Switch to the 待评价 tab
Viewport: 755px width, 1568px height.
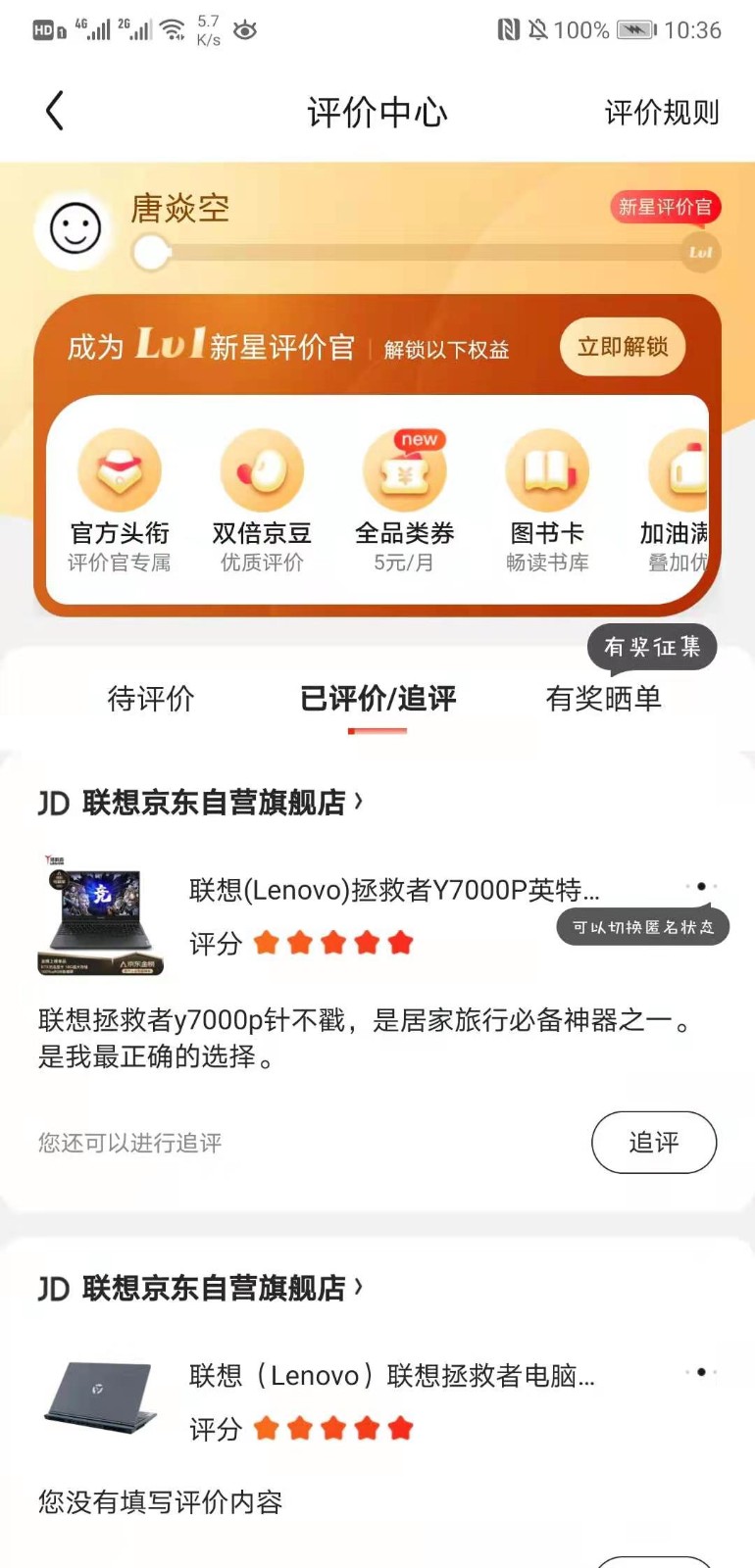pos(151,699)
